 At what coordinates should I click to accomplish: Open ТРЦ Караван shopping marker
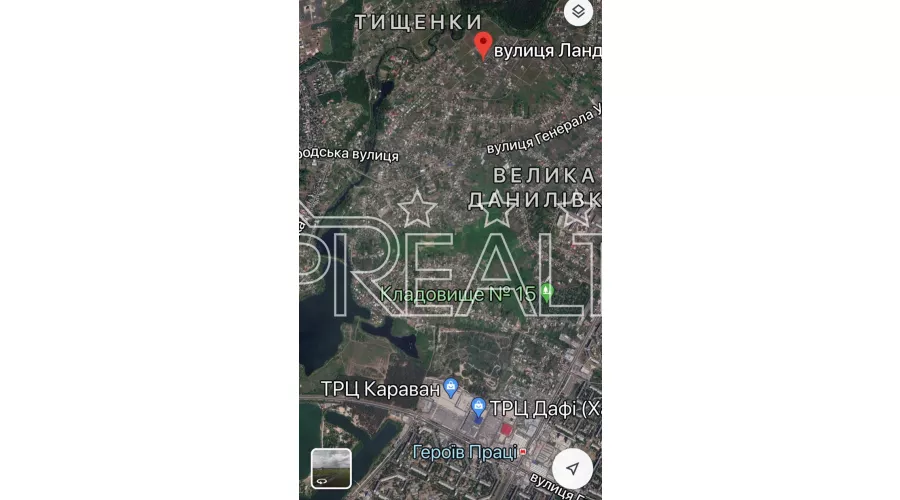coord(451,387)
